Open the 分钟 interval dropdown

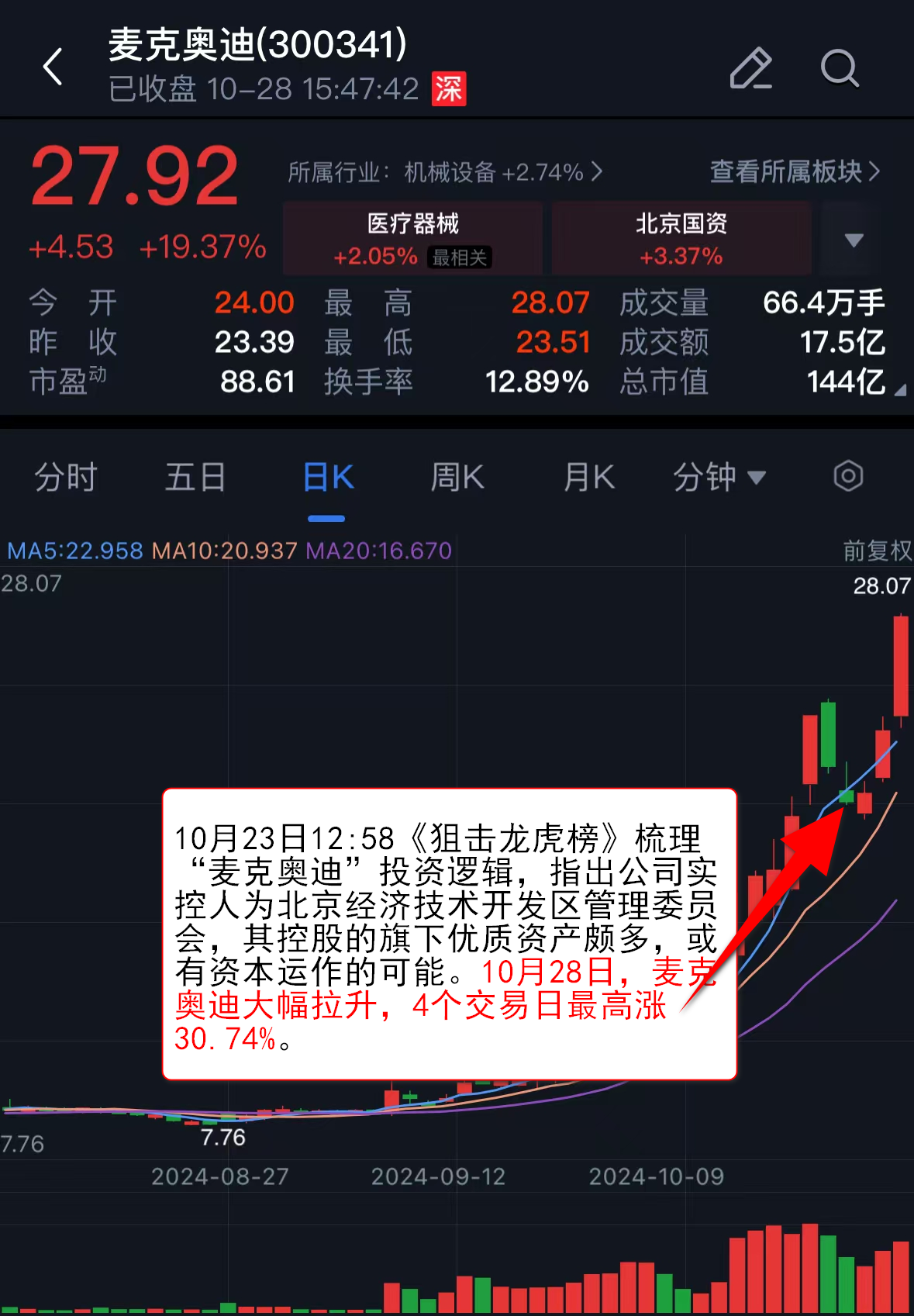pyautogui.click(x=719, y=477)
